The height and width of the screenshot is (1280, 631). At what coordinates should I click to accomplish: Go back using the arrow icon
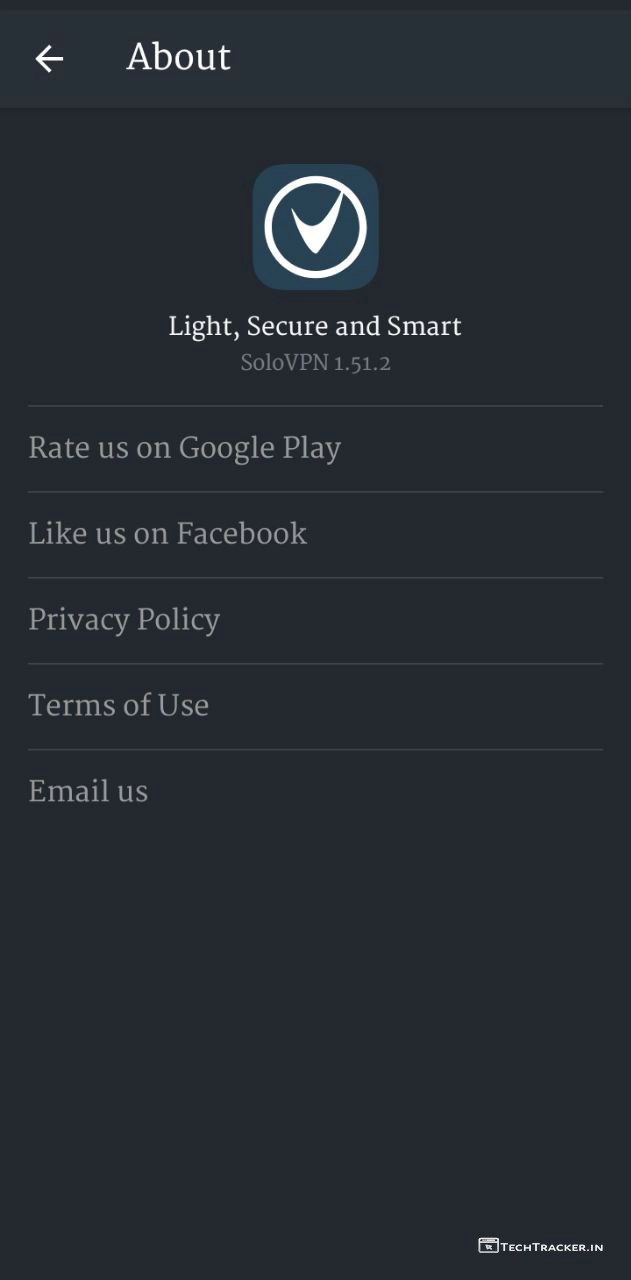(49, 59)
